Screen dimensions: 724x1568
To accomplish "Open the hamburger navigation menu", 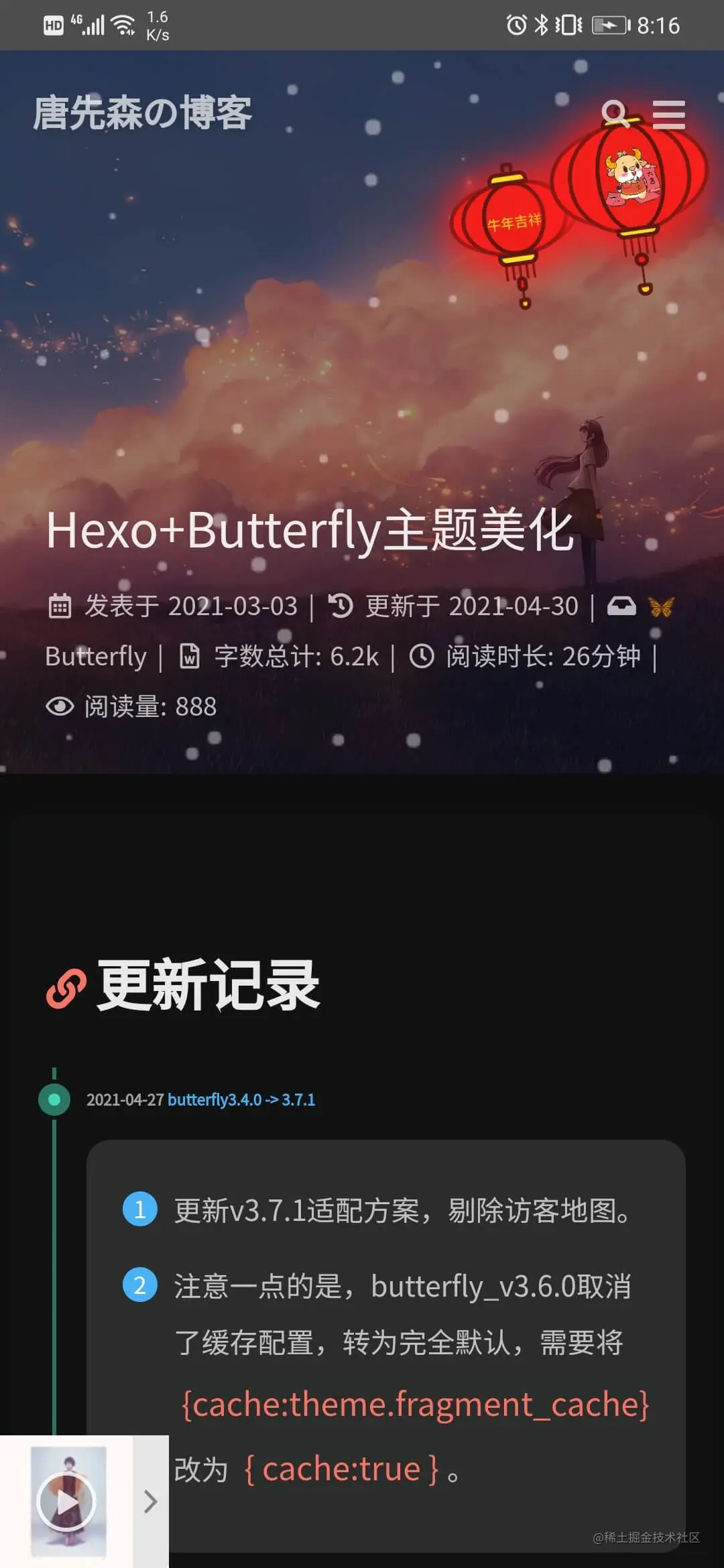I will coord(668,115).
